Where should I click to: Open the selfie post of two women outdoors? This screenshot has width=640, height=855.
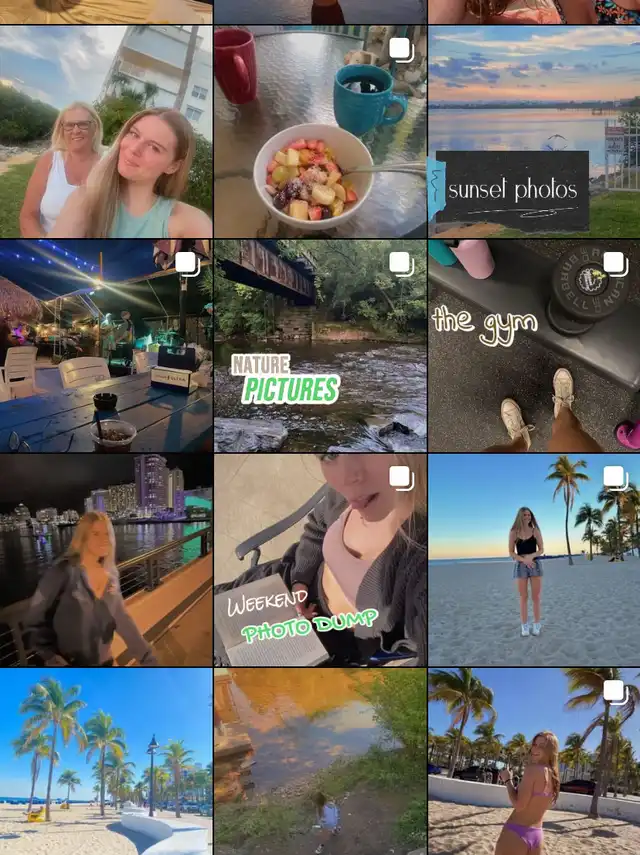[106, 131]
